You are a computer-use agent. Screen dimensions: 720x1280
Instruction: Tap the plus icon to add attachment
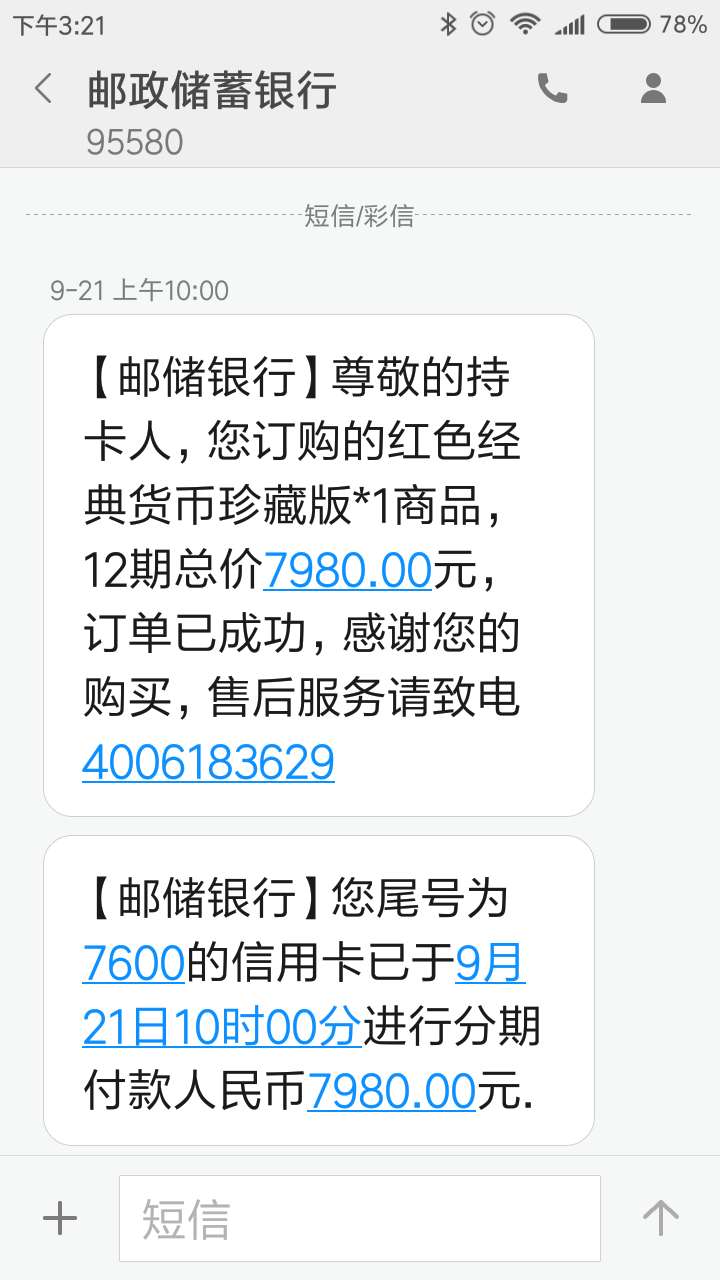[x=60, y=1218]
